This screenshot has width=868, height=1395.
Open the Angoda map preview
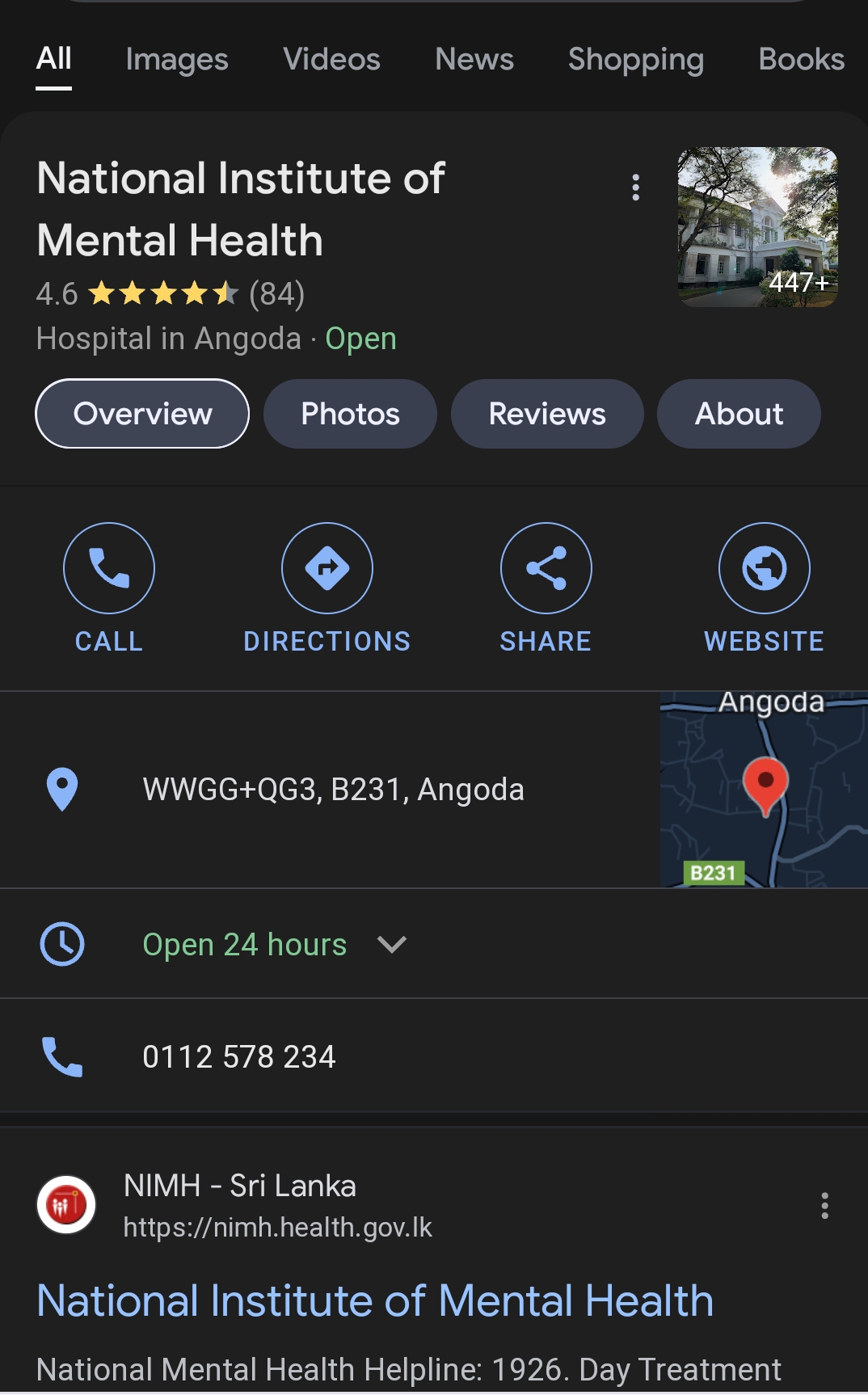pos(764,790)
